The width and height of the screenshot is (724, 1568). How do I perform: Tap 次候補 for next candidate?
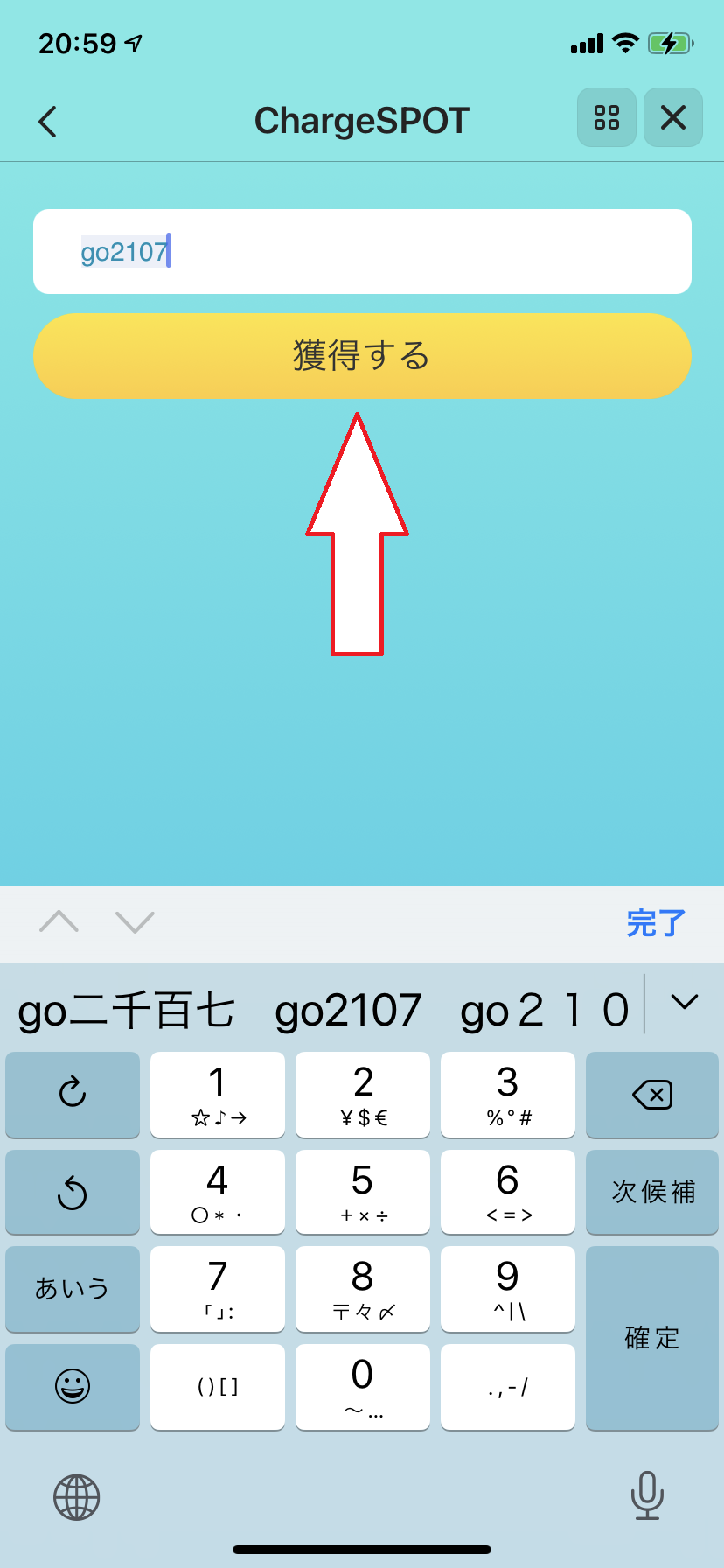coord(652,1192)
